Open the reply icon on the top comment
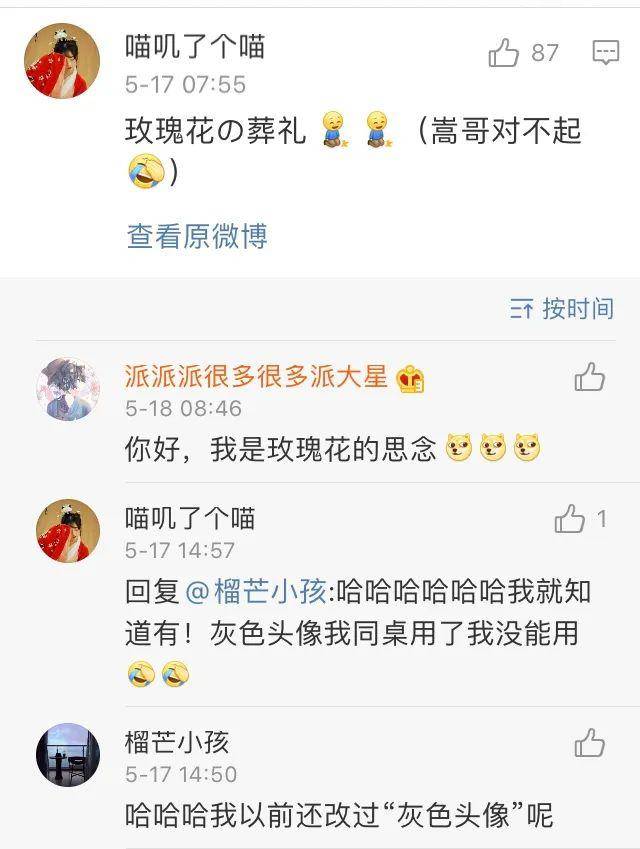The image size is (640, 849). tap(606, 53)
